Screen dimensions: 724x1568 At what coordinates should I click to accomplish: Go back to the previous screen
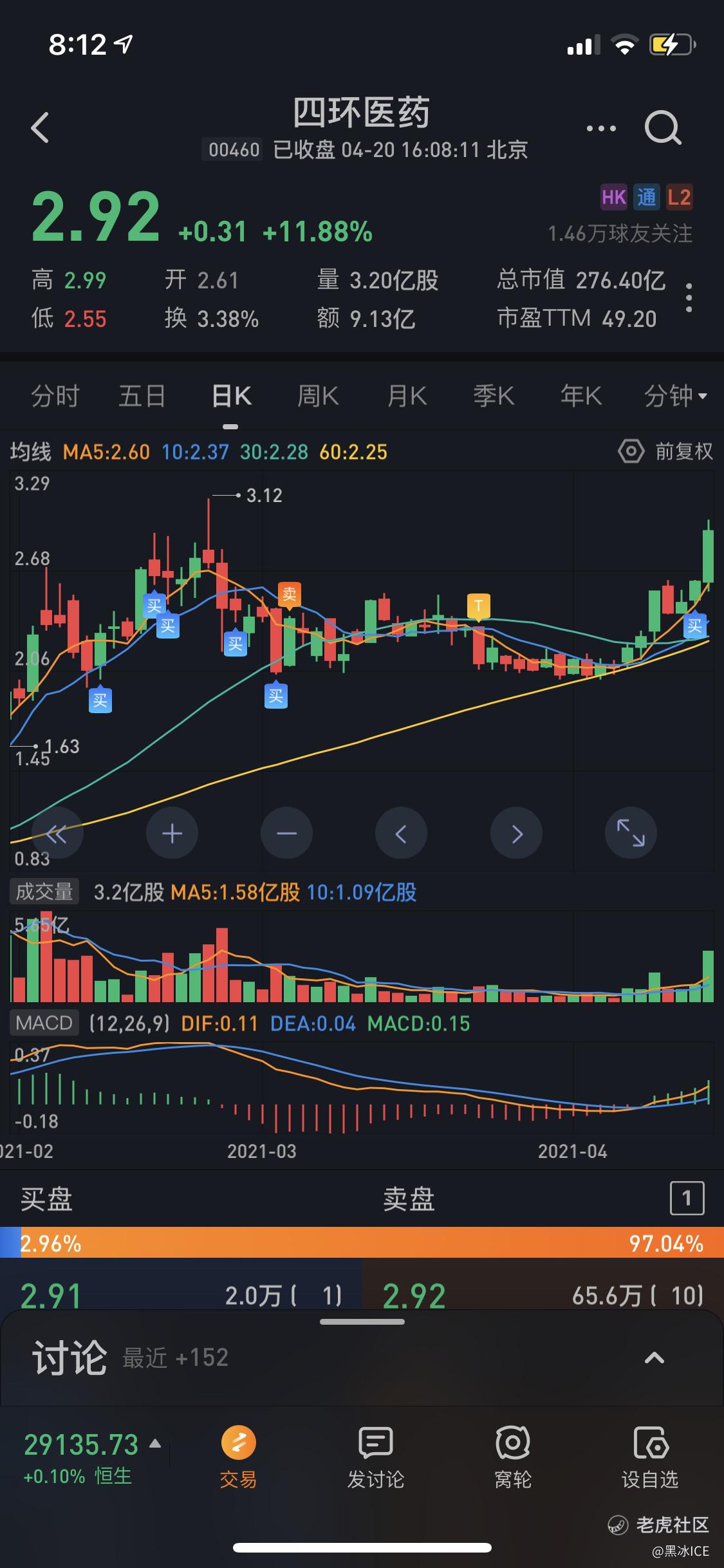[40, 127]
